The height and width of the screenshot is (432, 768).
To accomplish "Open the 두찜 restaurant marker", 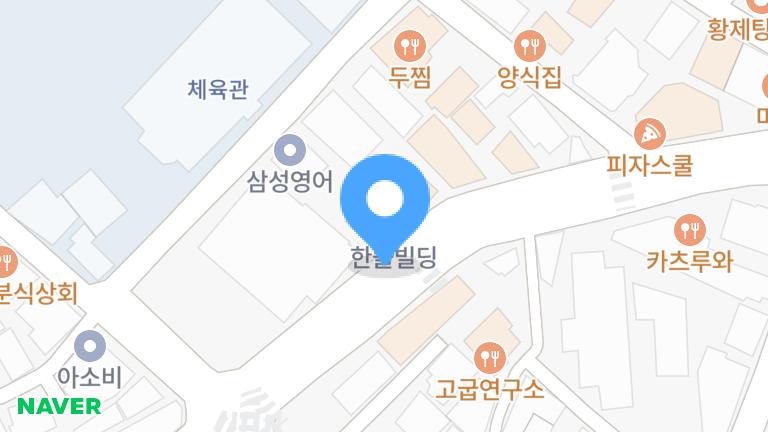I will [x=410, y=45].
